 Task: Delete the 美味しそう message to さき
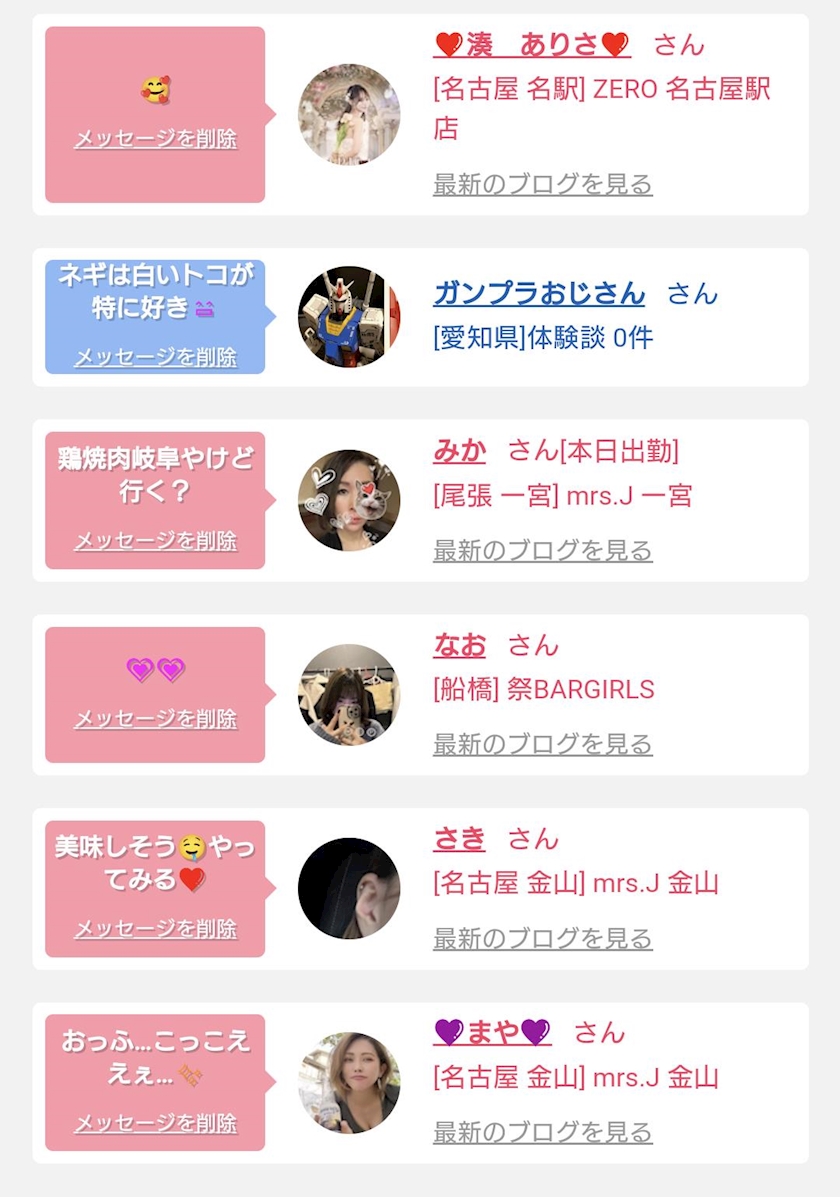coord(155,929)
